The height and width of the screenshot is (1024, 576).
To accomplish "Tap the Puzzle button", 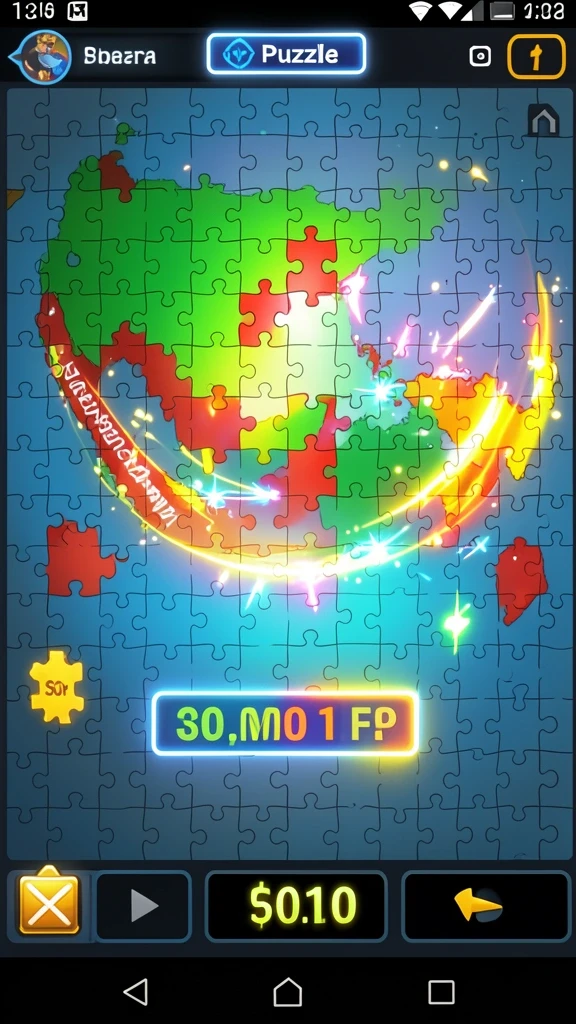I will tap(286, 54).
